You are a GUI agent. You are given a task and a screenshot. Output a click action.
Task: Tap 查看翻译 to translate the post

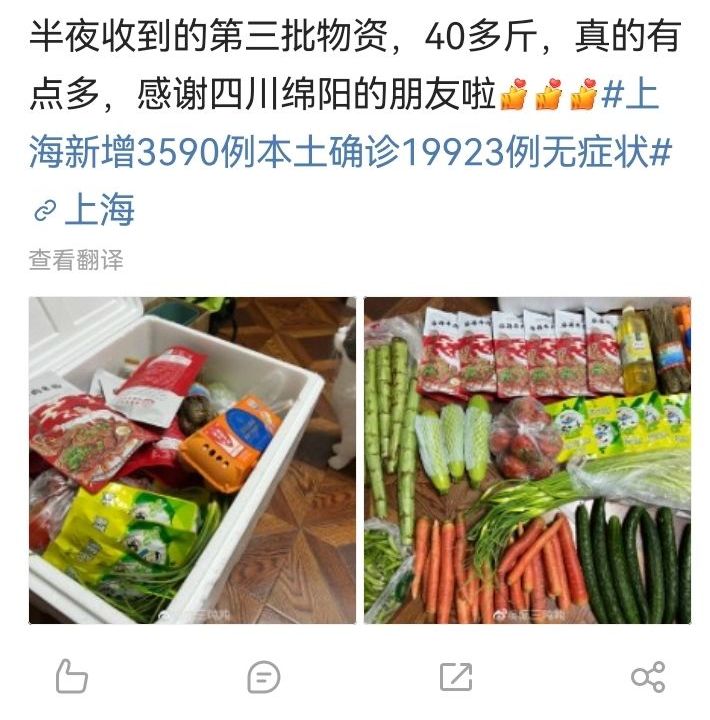point(76,260)
